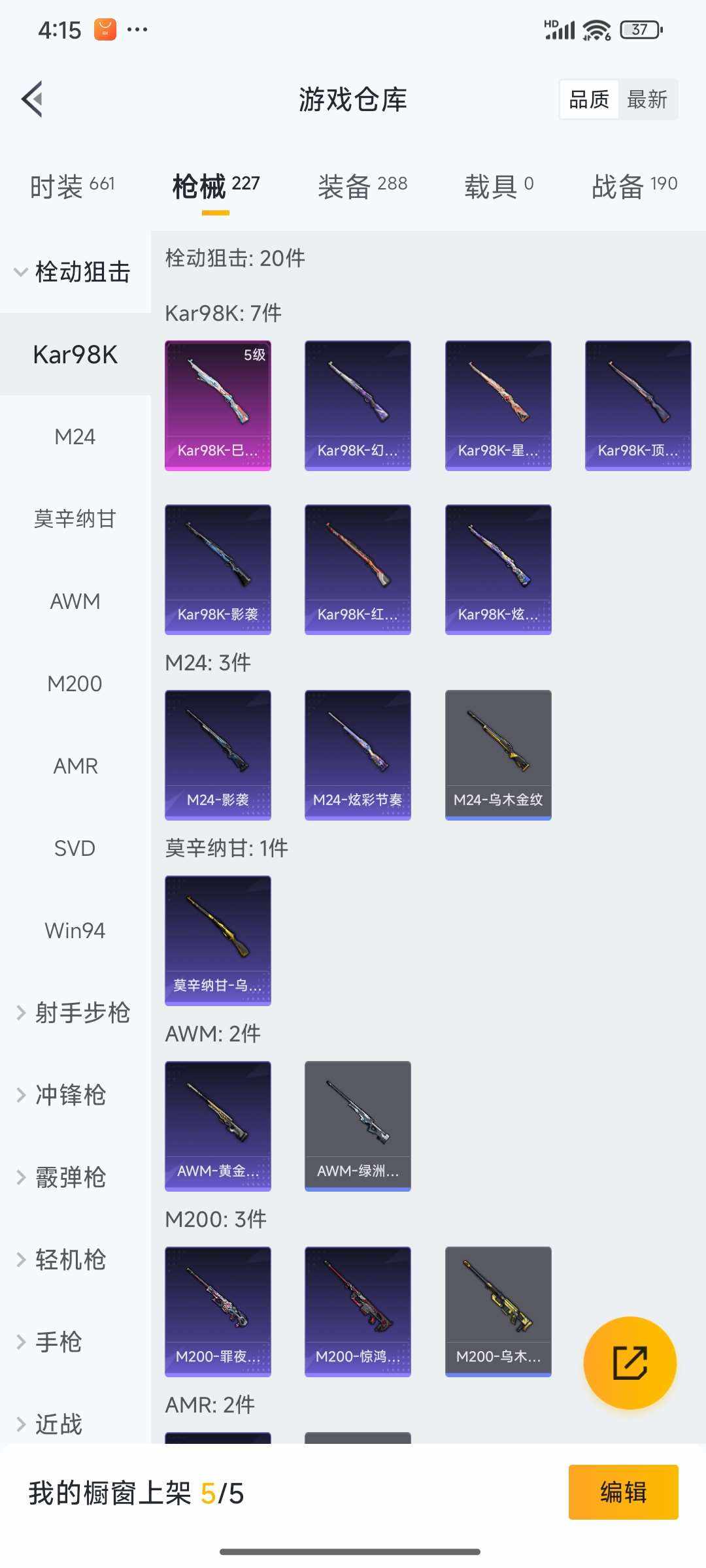Image resolution: width=706 pixels, height=1568 pixels.
Task: Open the Kar98K-影袭 item card
Action: [x=218, y=568]
